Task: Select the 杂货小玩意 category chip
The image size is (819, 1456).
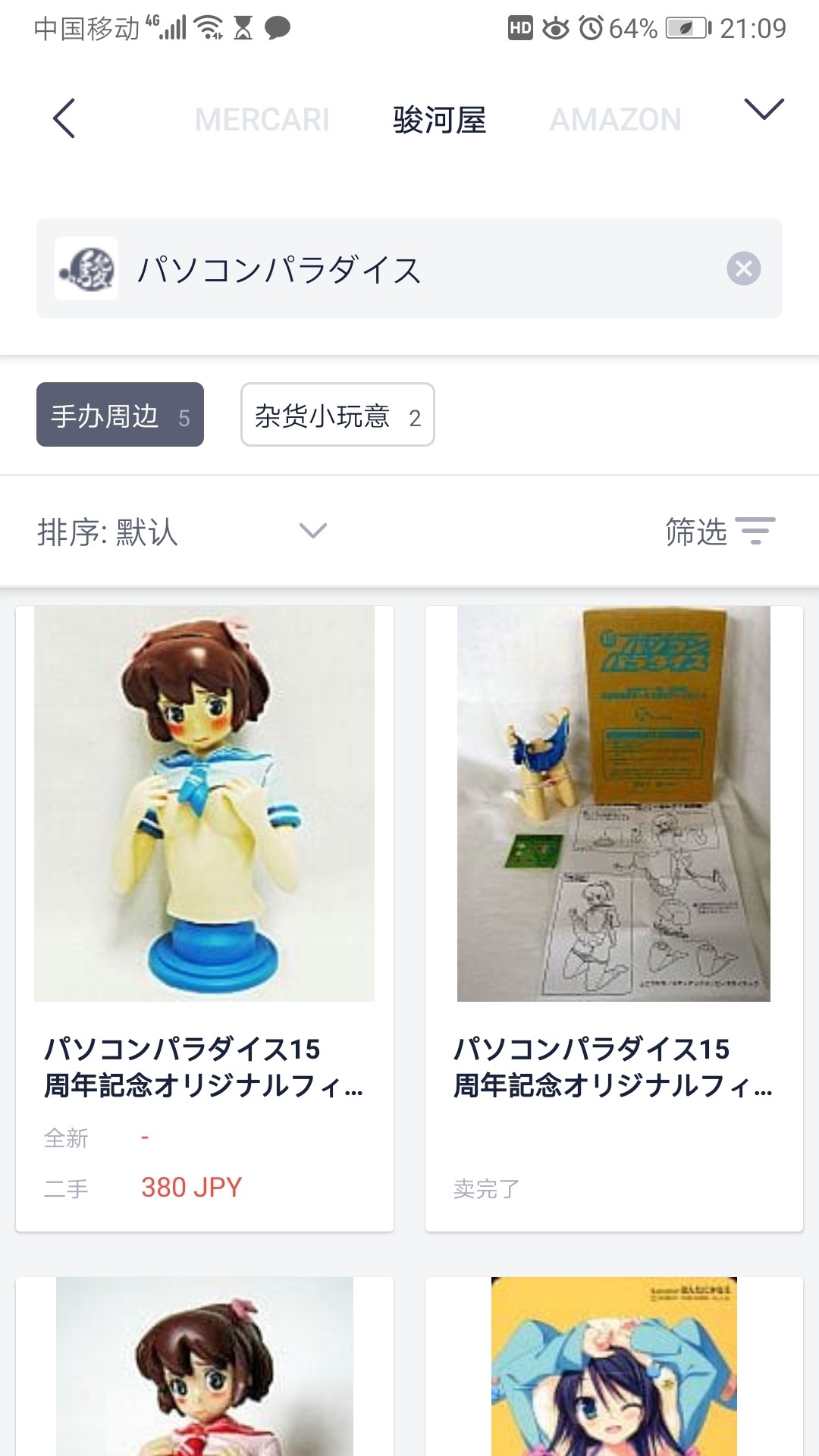Action: coord(337,415)
